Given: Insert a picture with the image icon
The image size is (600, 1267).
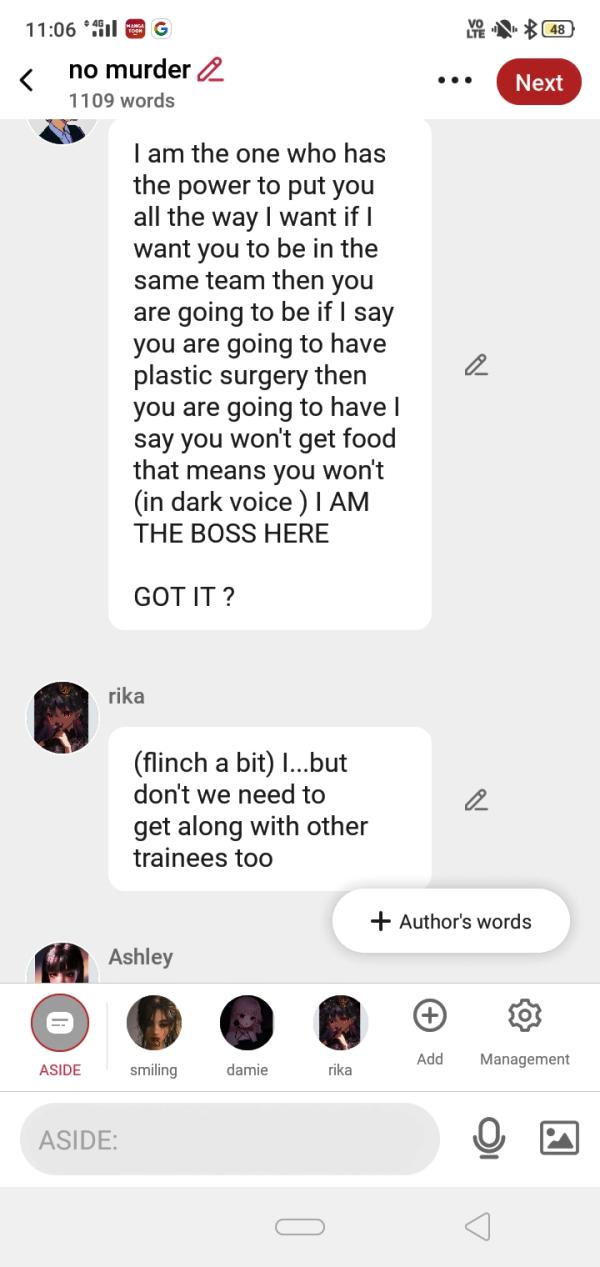Looking at the screenshot, I should click(x=559, y=1138).
